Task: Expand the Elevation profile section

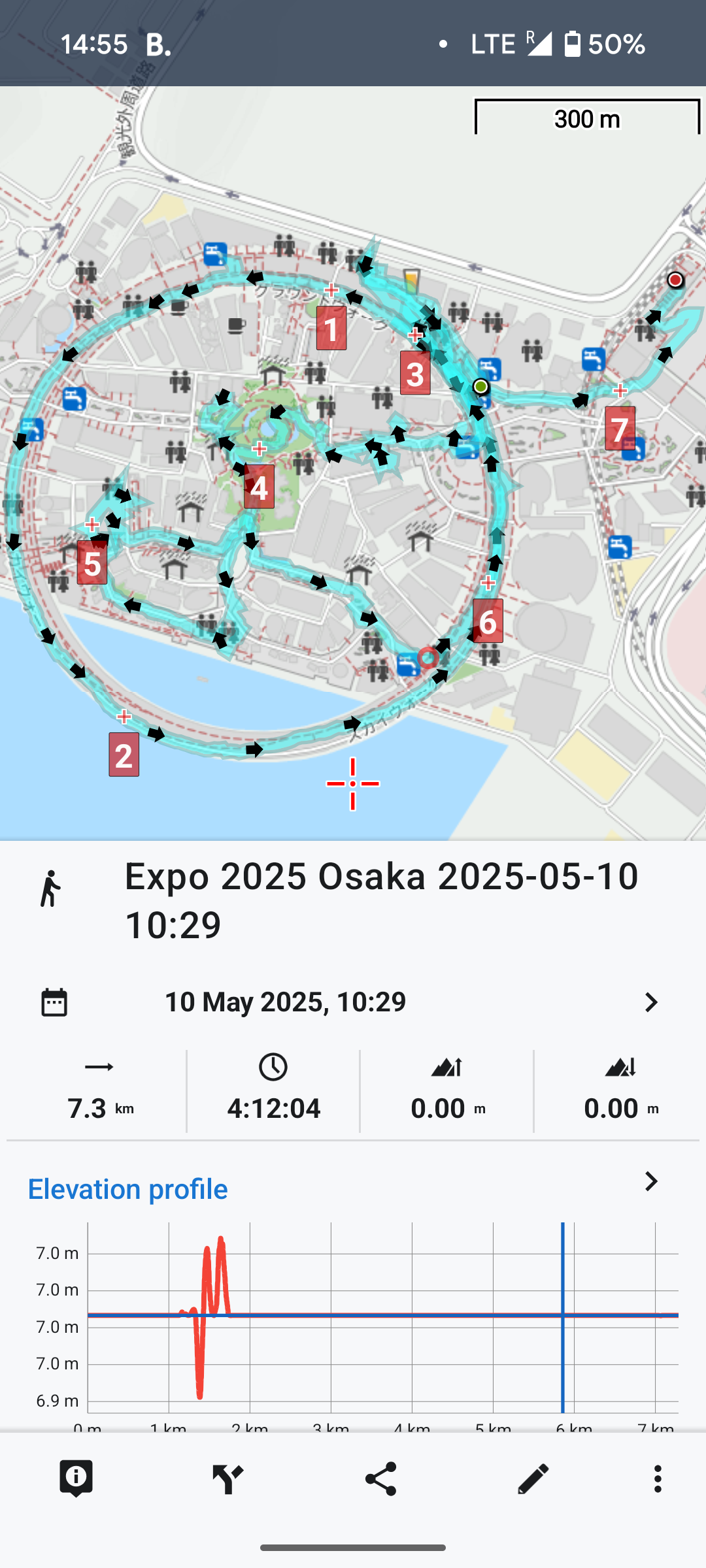Action: pos(651,1181)
